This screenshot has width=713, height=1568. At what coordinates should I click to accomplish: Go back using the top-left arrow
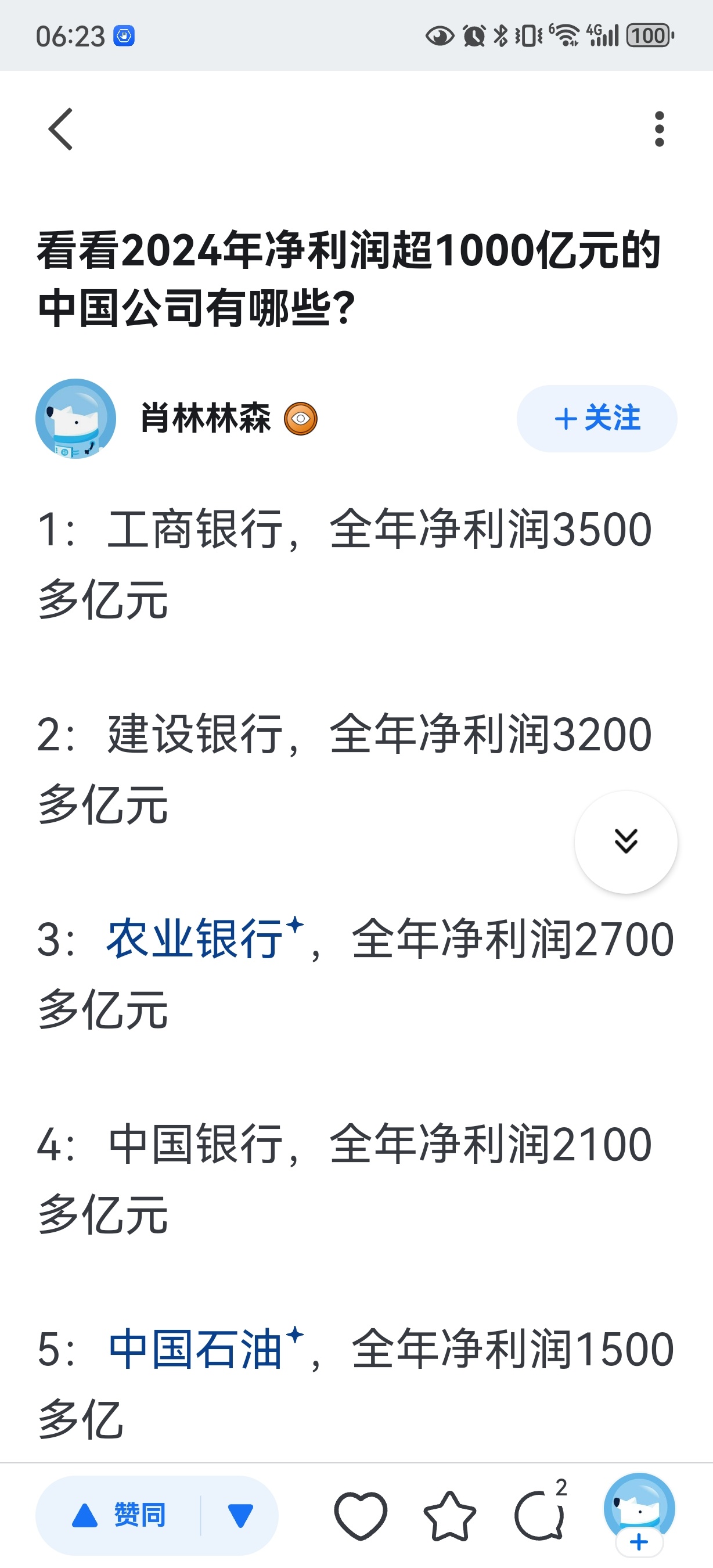[60, 129]
